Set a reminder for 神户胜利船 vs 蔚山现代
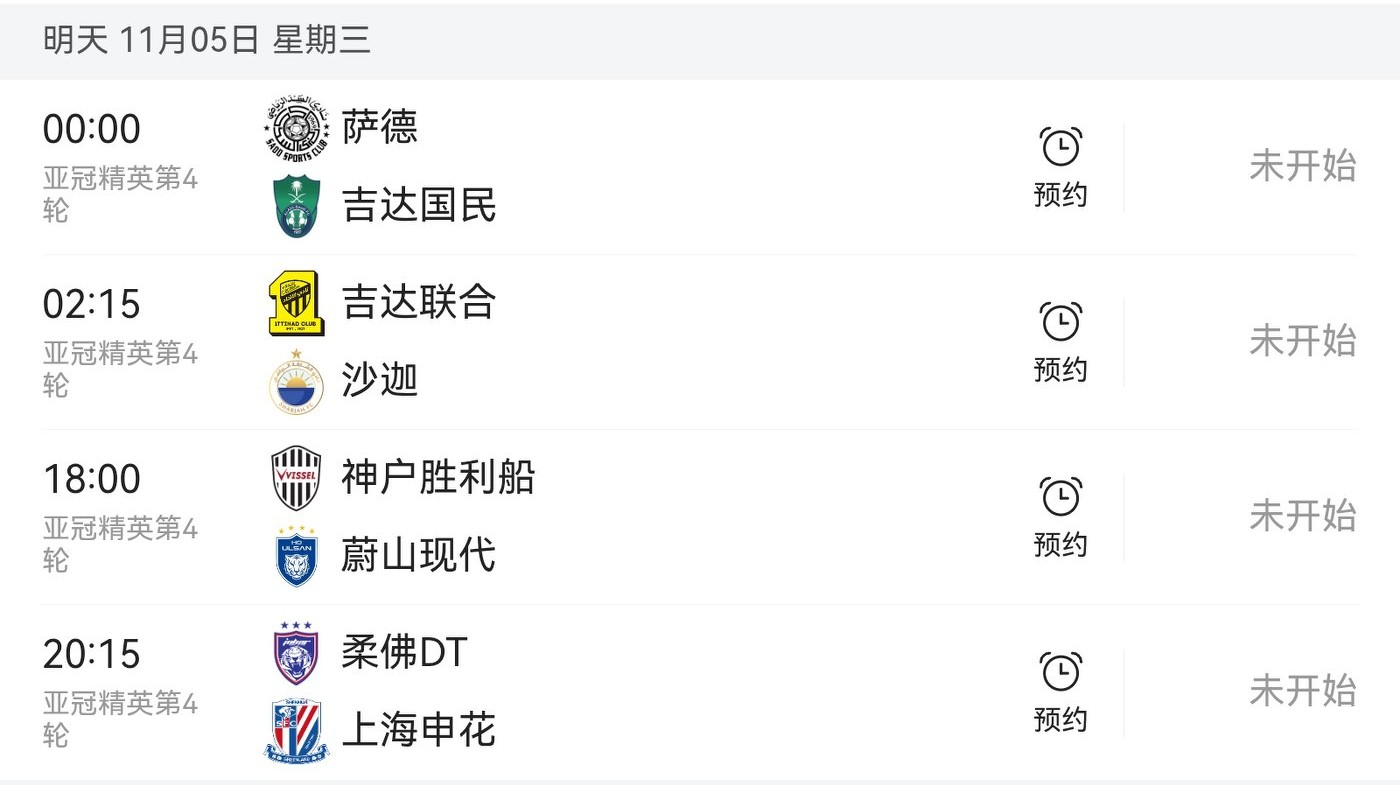This screenshot has height=785, width=1400. [x=1060, y=517]
